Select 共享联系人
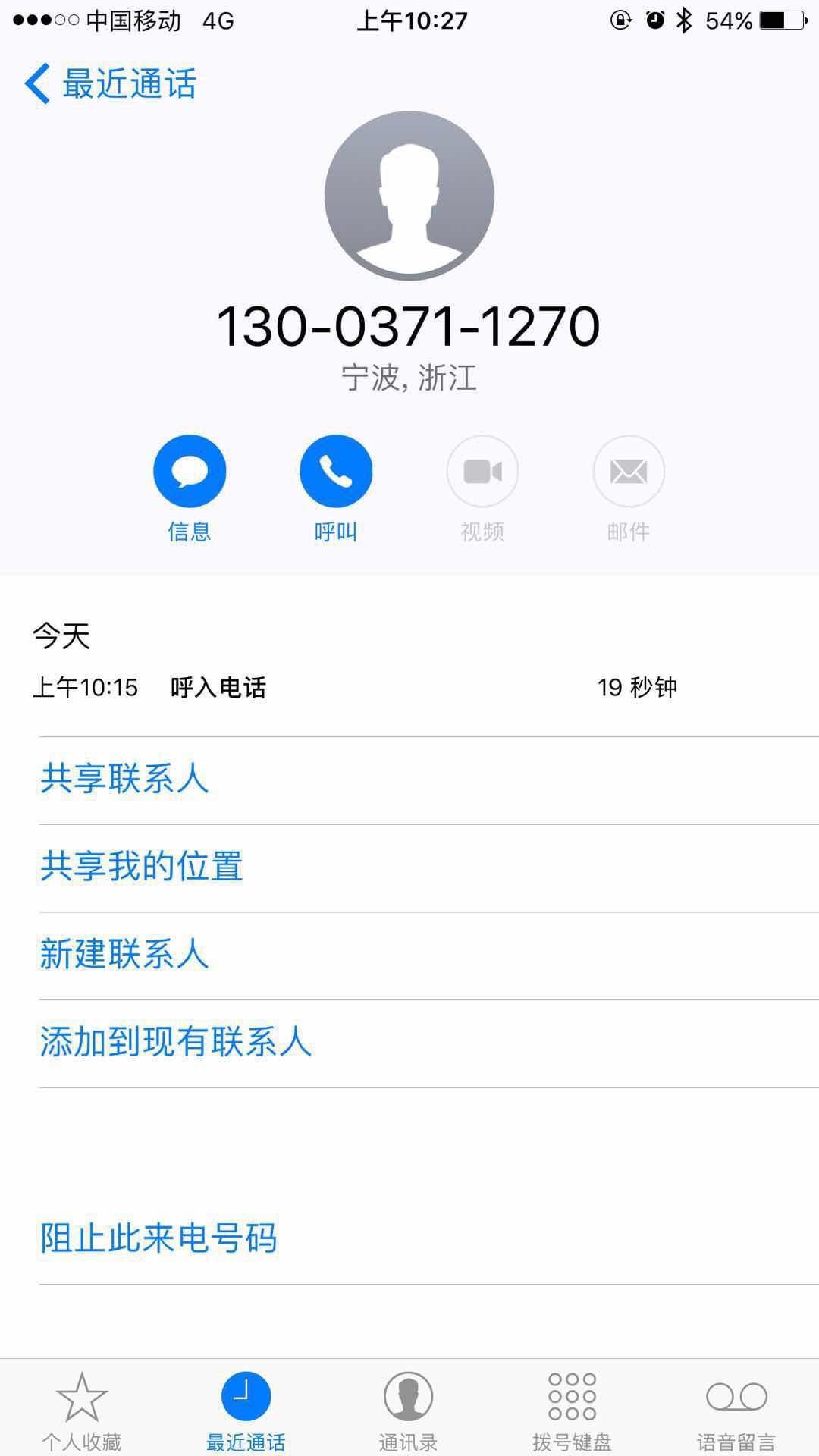 429,780
